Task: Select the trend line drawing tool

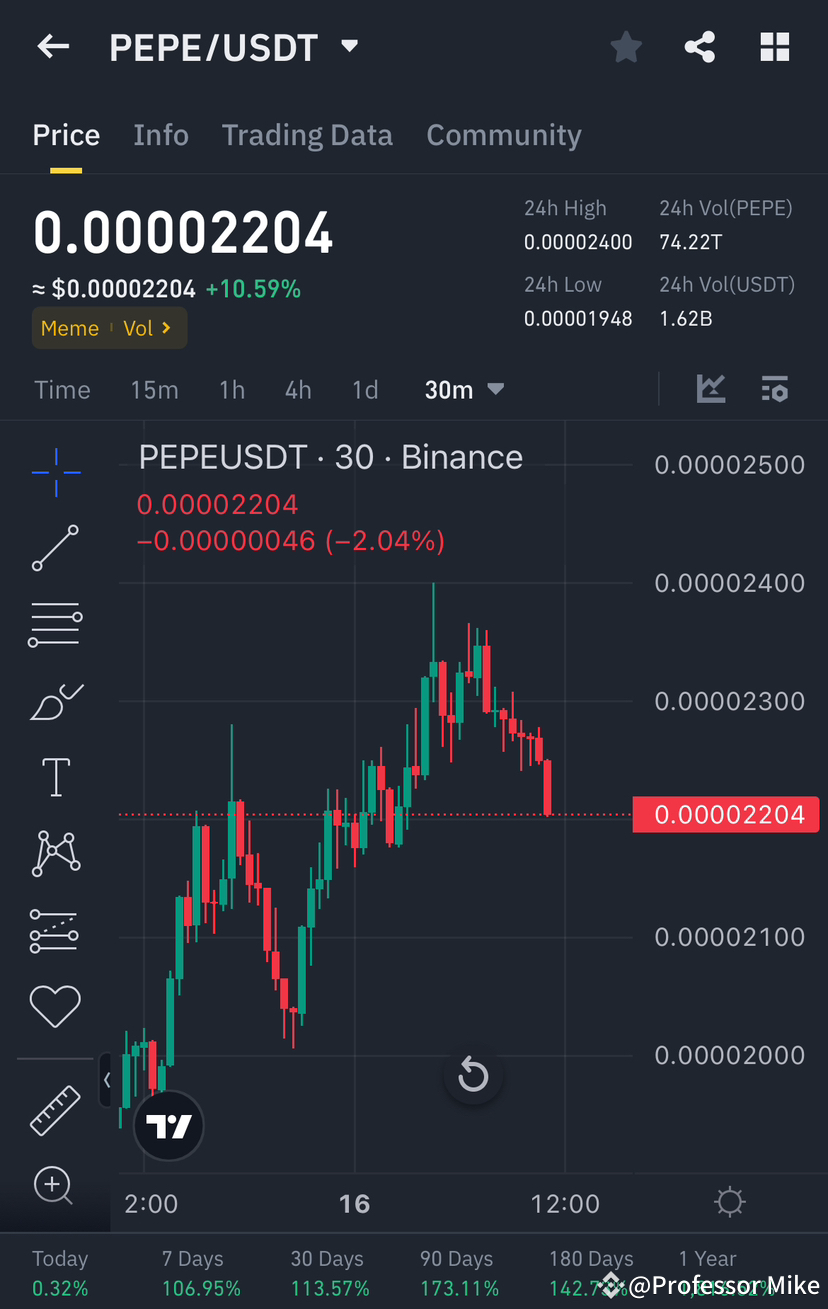Action: (x=55, y=548)
